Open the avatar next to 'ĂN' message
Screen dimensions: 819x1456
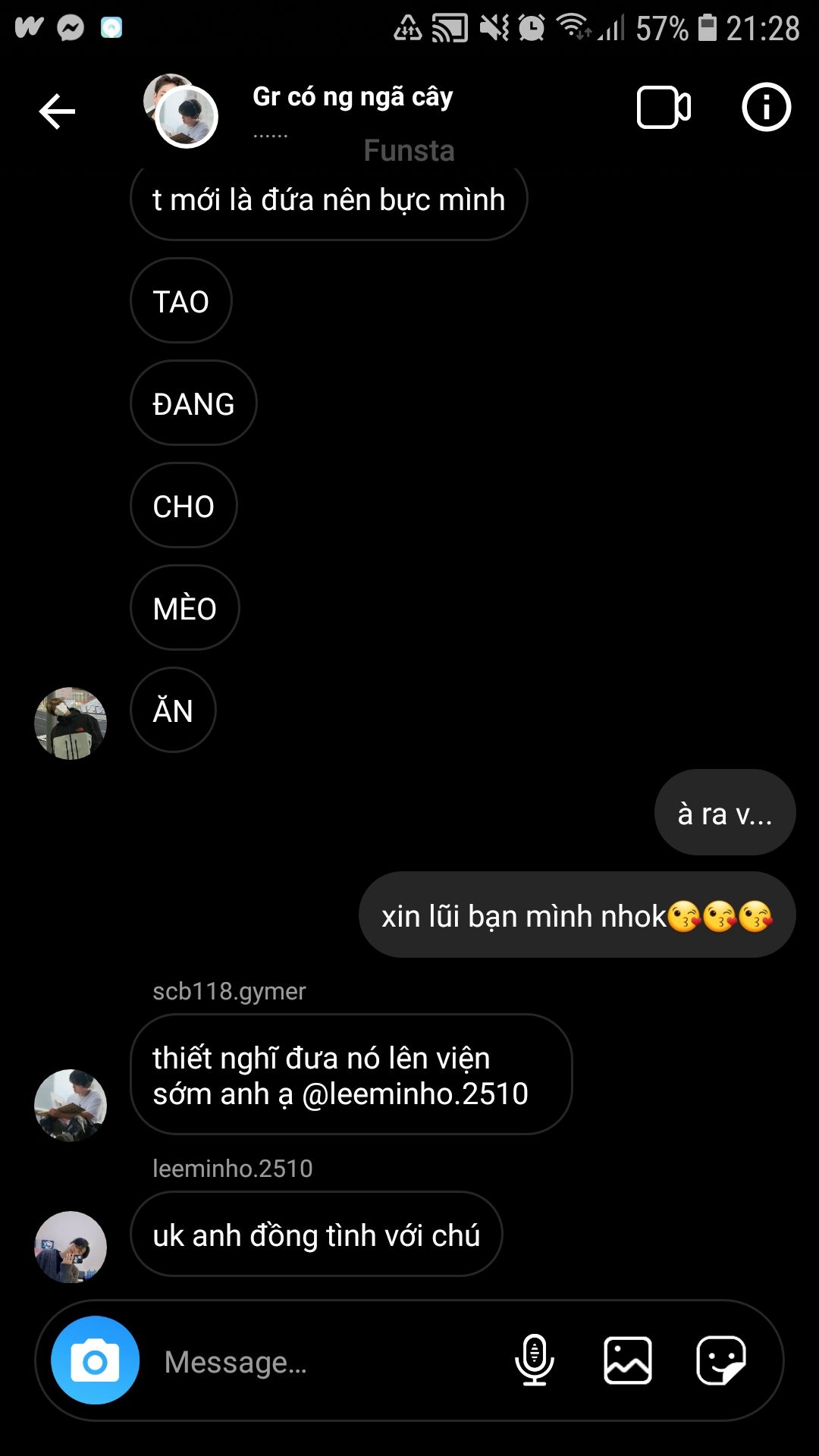click(x=71, y=723)
